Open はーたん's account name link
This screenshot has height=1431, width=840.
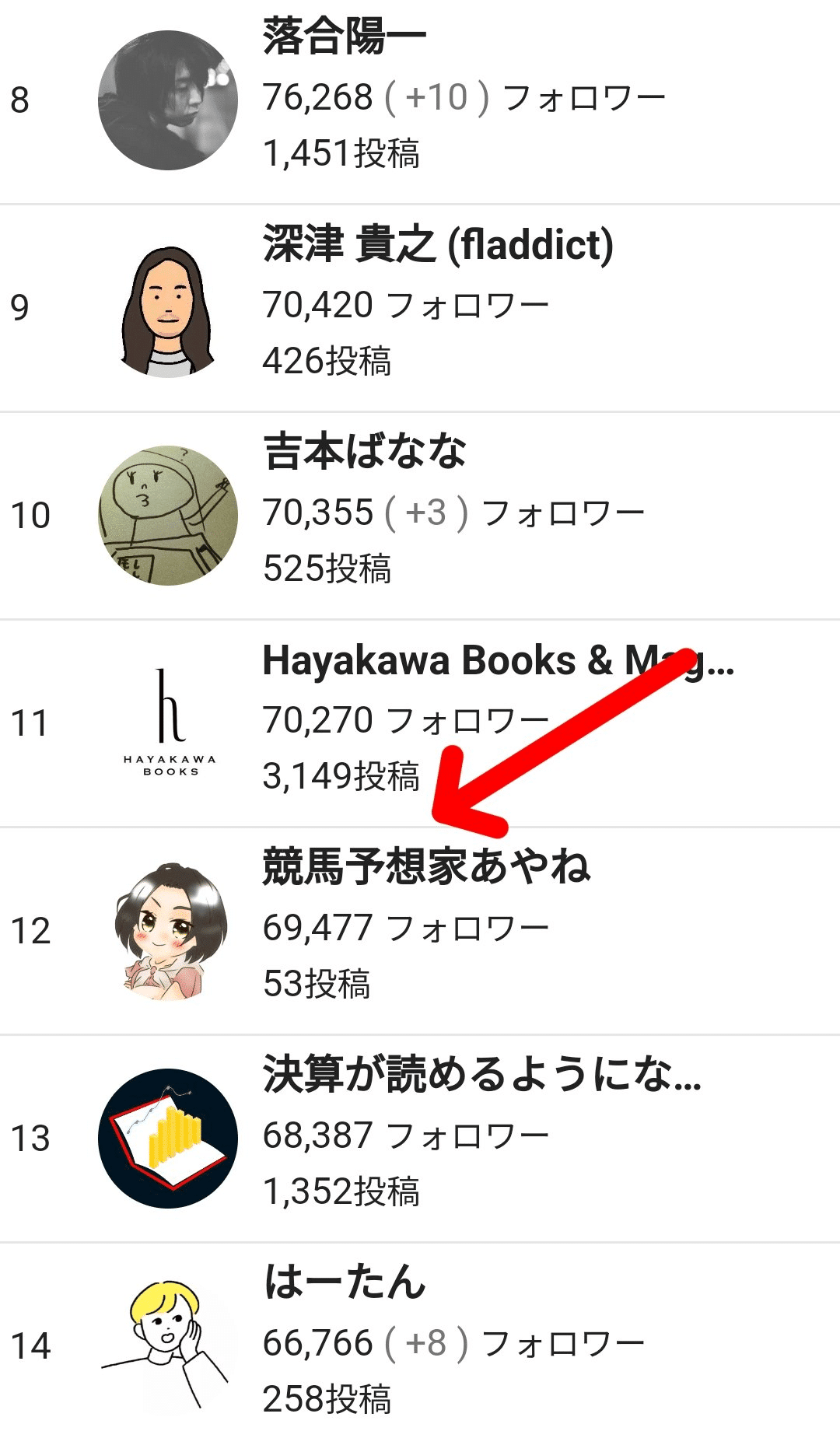click(342, 1284)
